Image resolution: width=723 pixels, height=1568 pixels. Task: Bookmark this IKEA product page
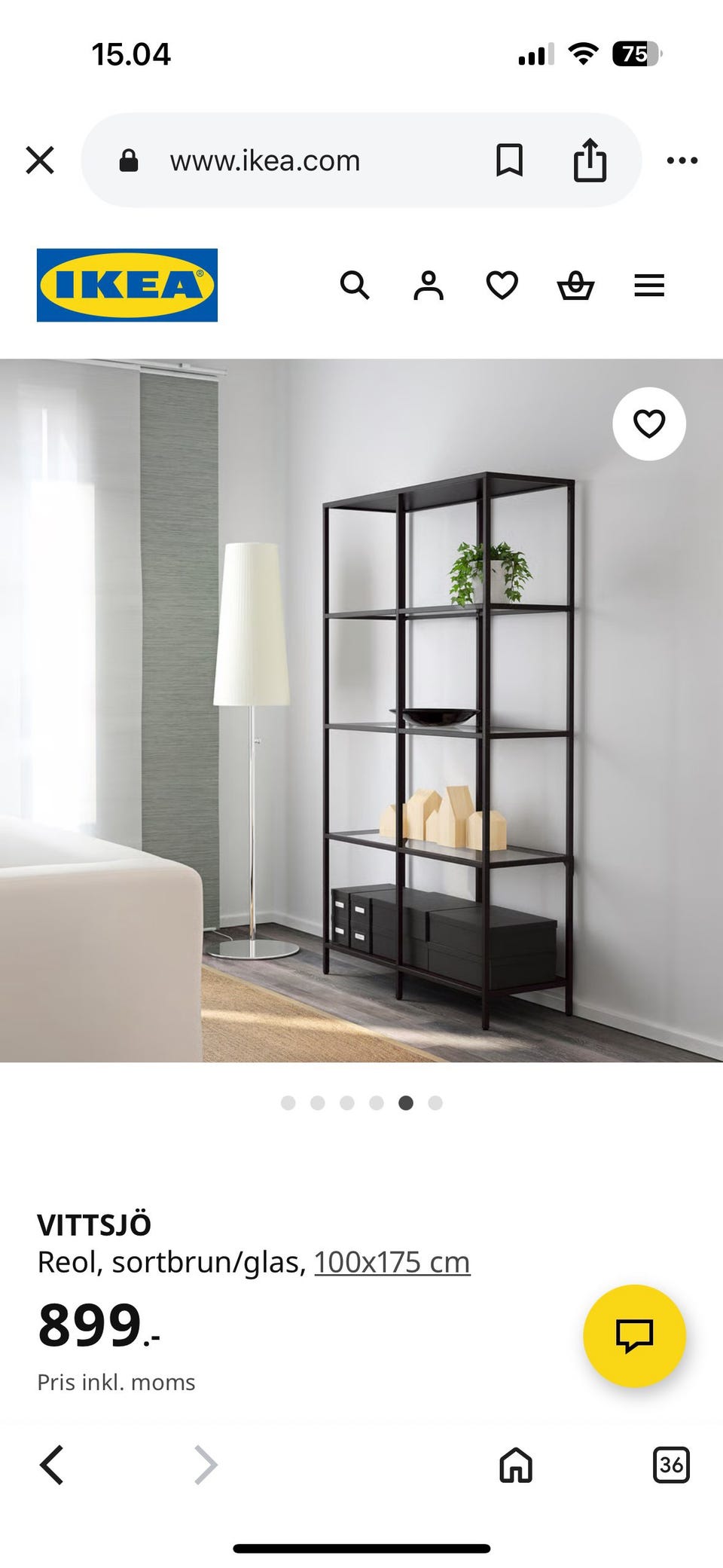(509, 159)
